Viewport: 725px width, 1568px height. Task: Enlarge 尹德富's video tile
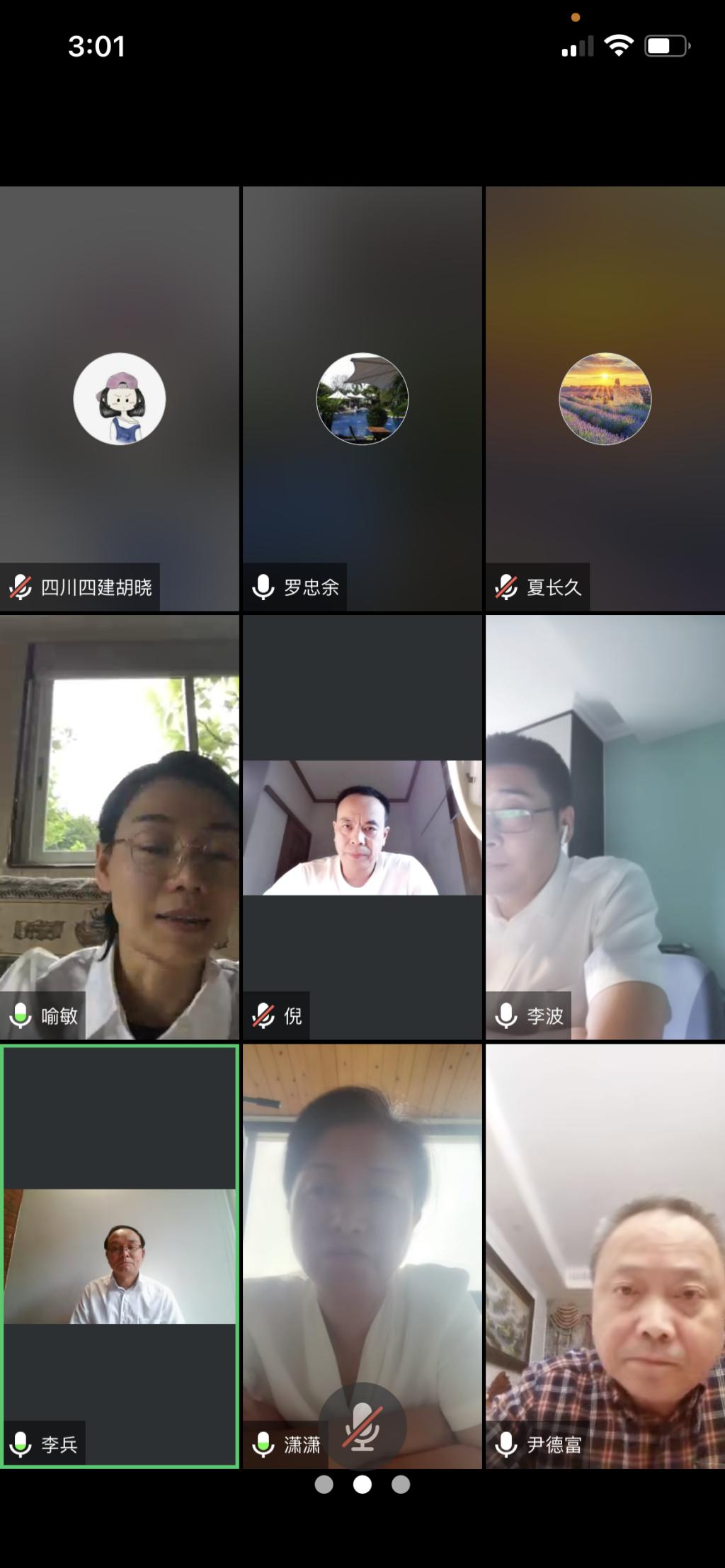pyautogui.click(x=605, y=1256)
